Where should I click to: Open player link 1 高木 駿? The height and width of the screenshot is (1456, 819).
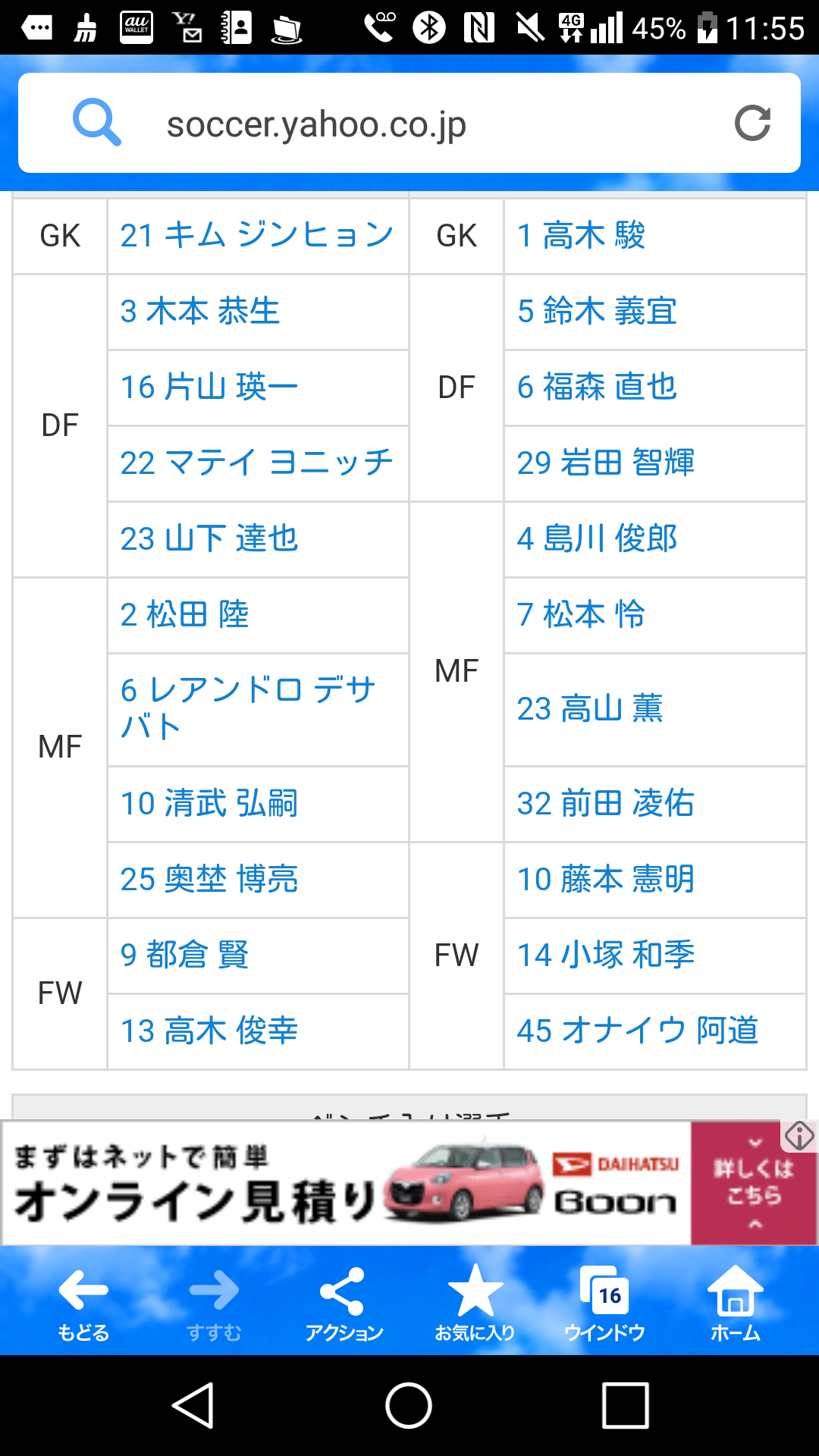click(581, 235)
